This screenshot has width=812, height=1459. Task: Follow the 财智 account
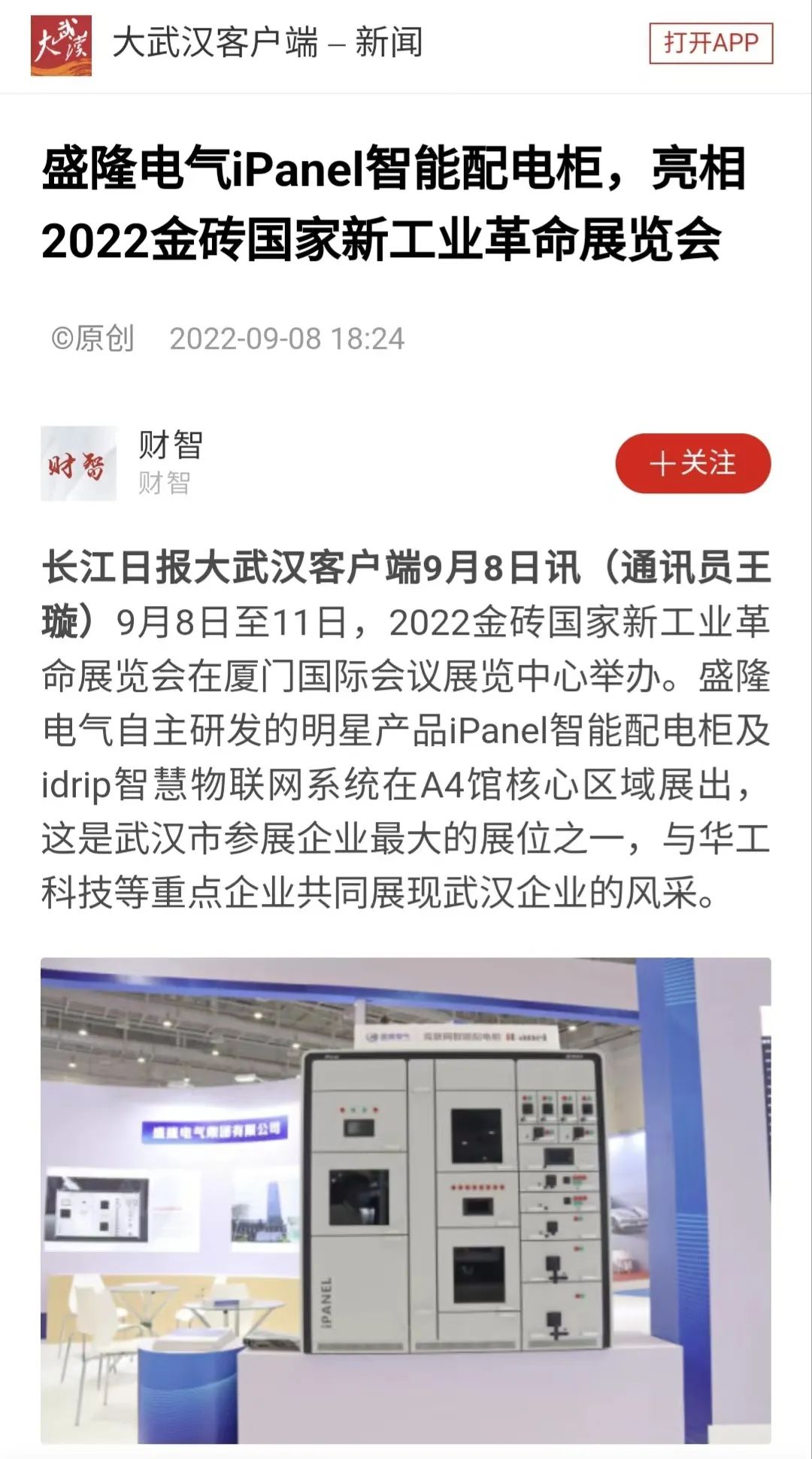click(692, 463)
